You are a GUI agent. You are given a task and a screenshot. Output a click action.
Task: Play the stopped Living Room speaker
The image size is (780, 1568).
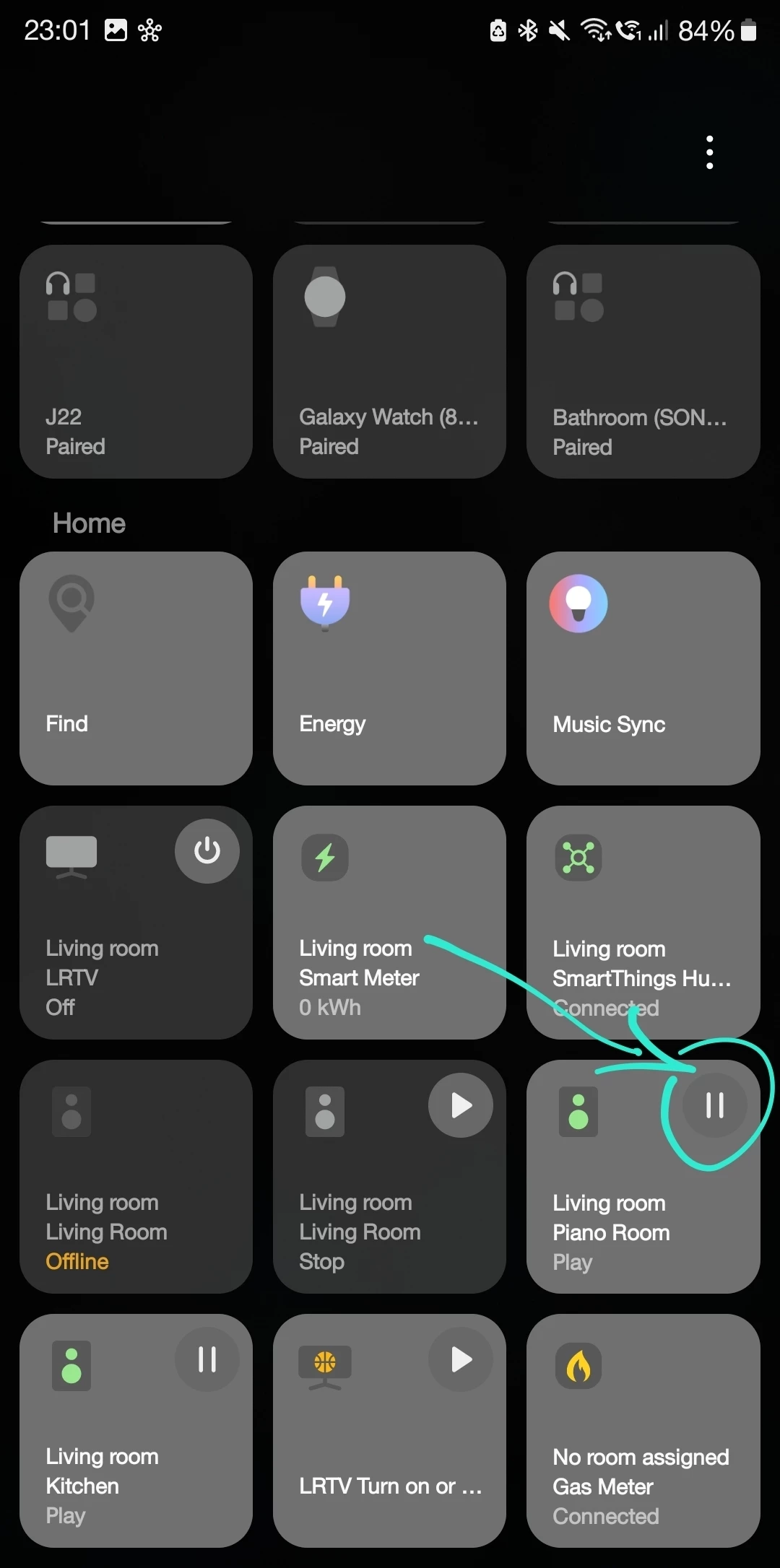pyautogui.click(x=461, y=1105)
